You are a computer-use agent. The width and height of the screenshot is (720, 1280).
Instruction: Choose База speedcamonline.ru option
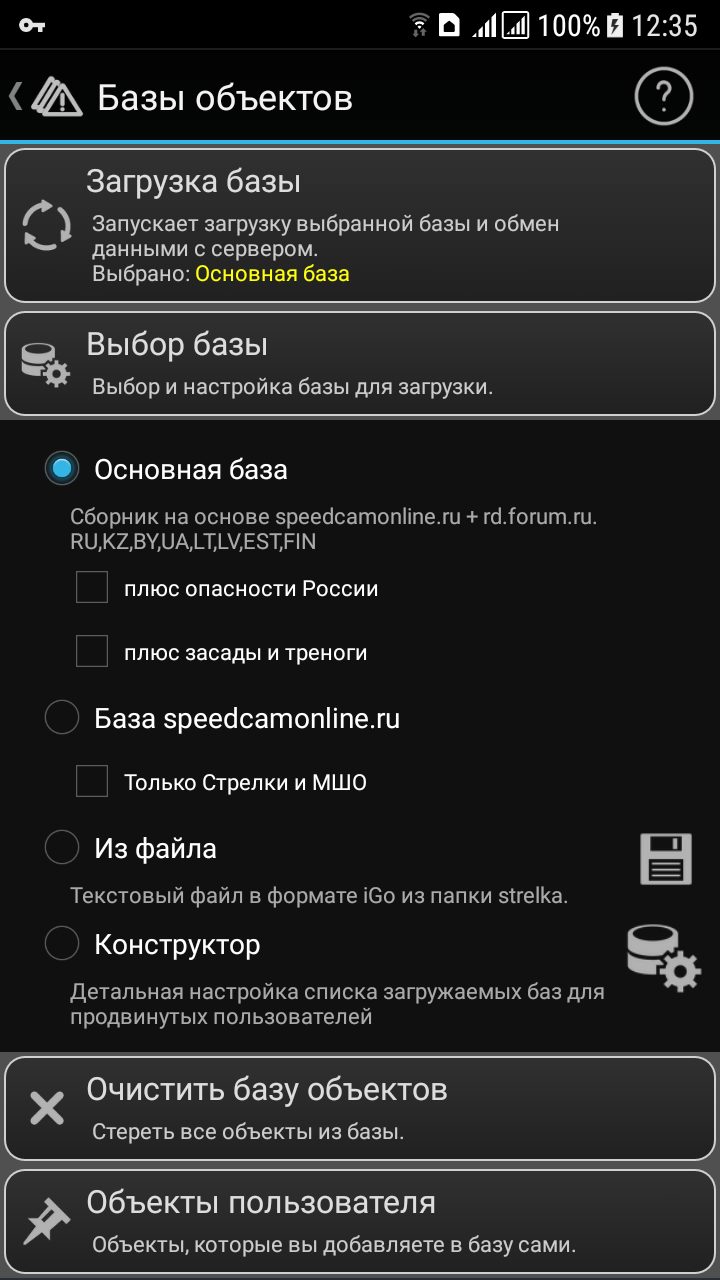click(62, 717)
